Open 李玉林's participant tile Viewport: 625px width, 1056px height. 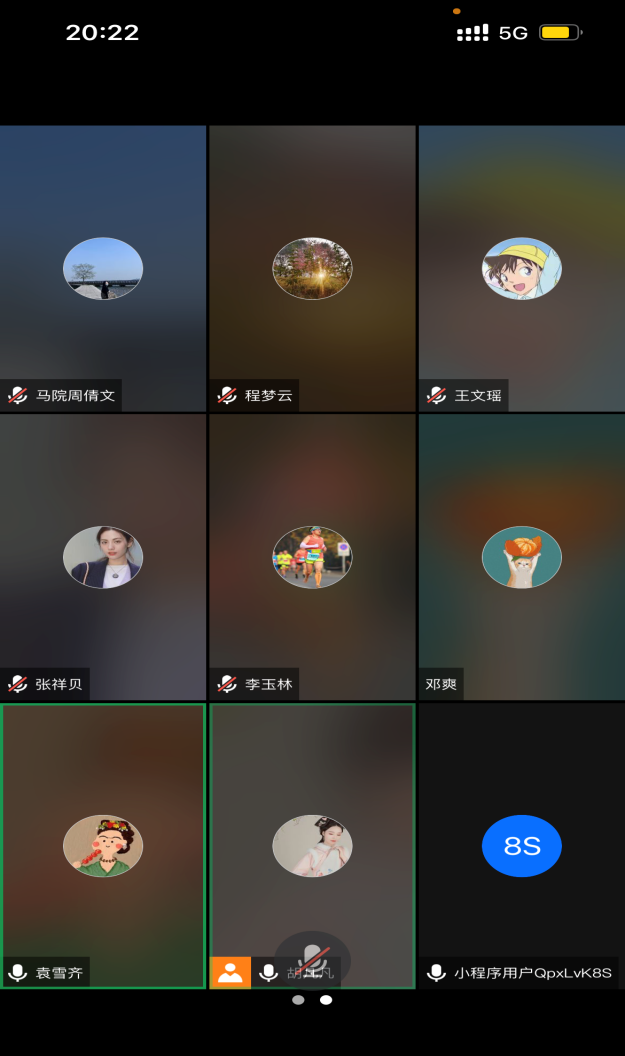tap(312, 557)
